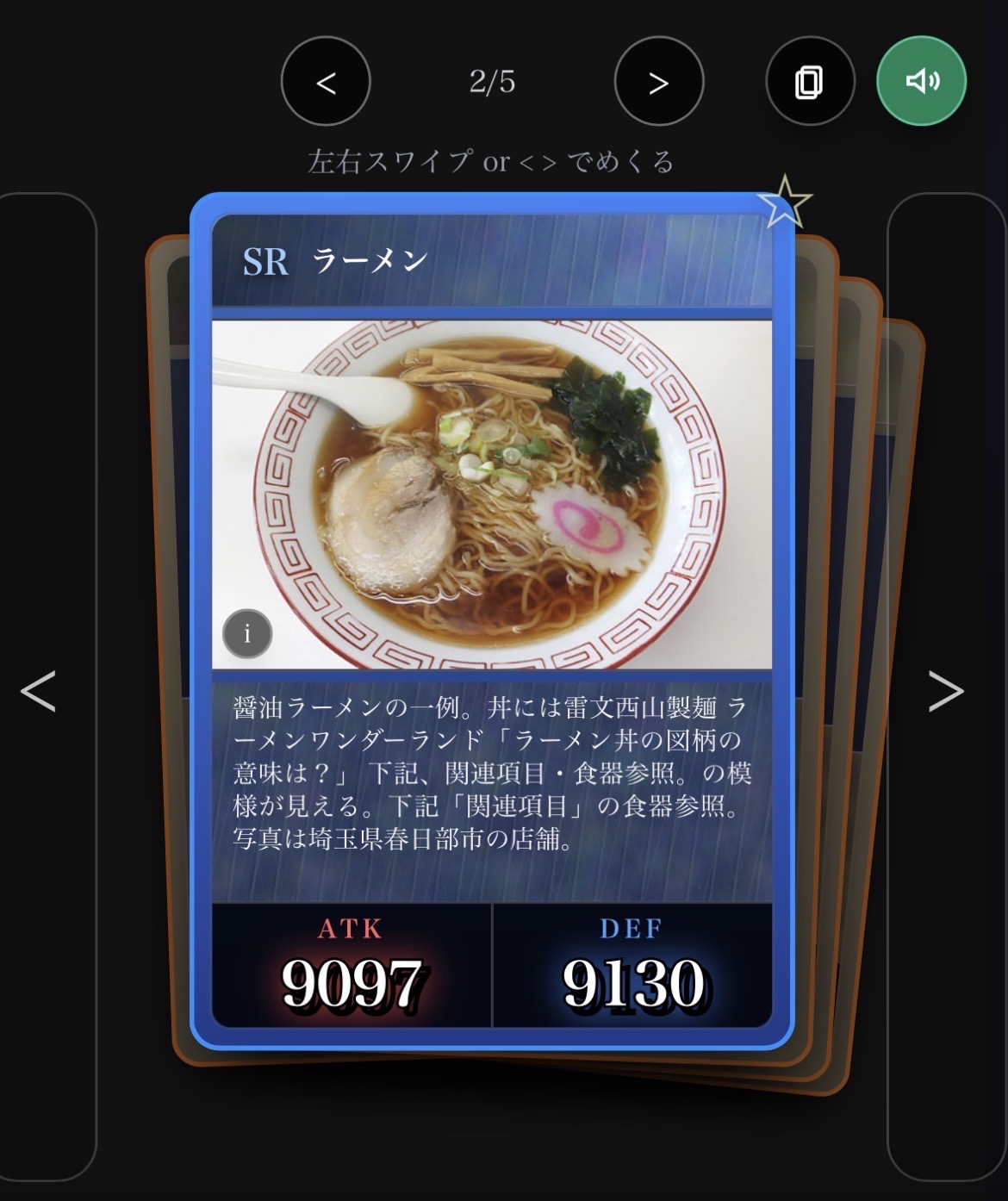1008x1201 pixels.
Task: Open image info on the ramen photo
Action: click(247, 634)
